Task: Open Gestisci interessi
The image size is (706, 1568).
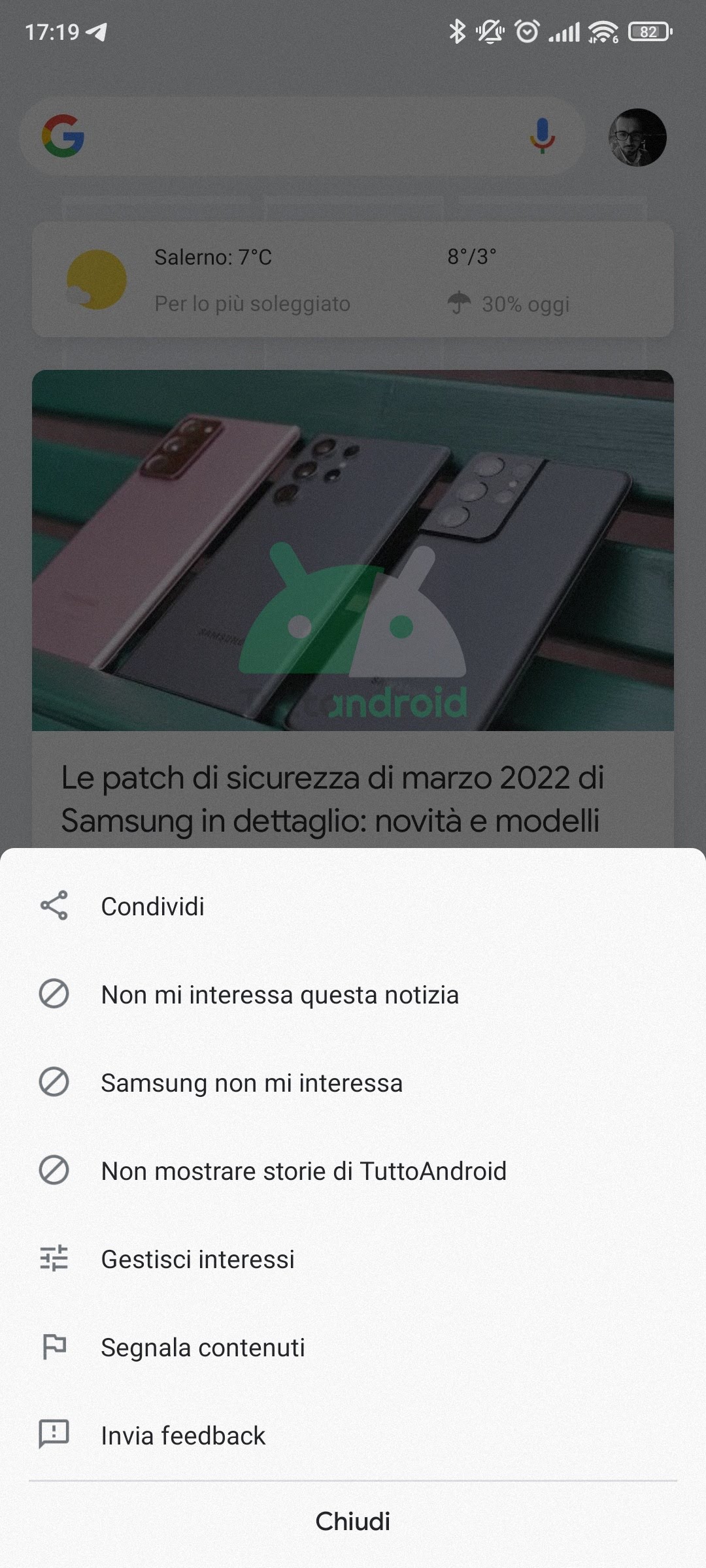Action: [353, 1259]
